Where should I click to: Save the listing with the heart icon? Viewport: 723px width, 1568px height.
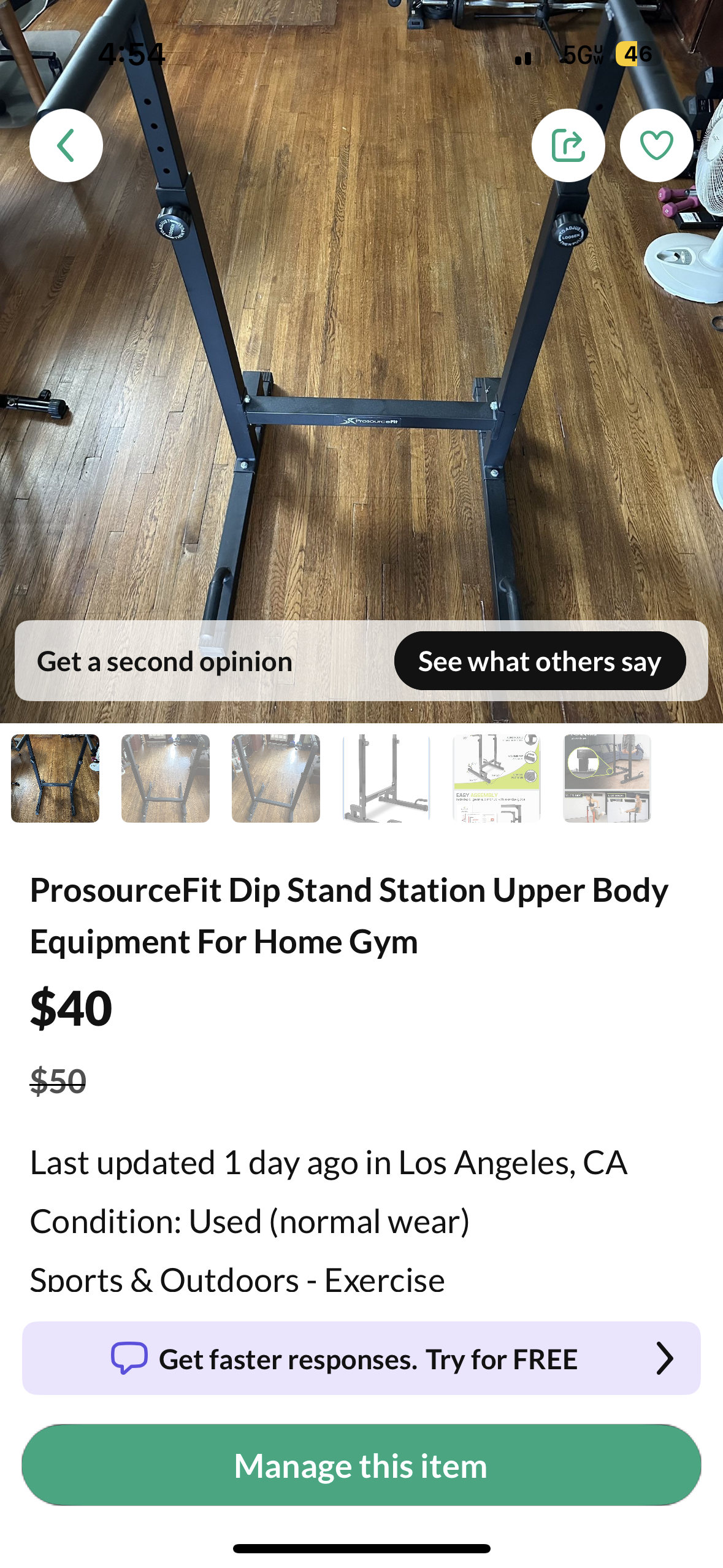656,145
